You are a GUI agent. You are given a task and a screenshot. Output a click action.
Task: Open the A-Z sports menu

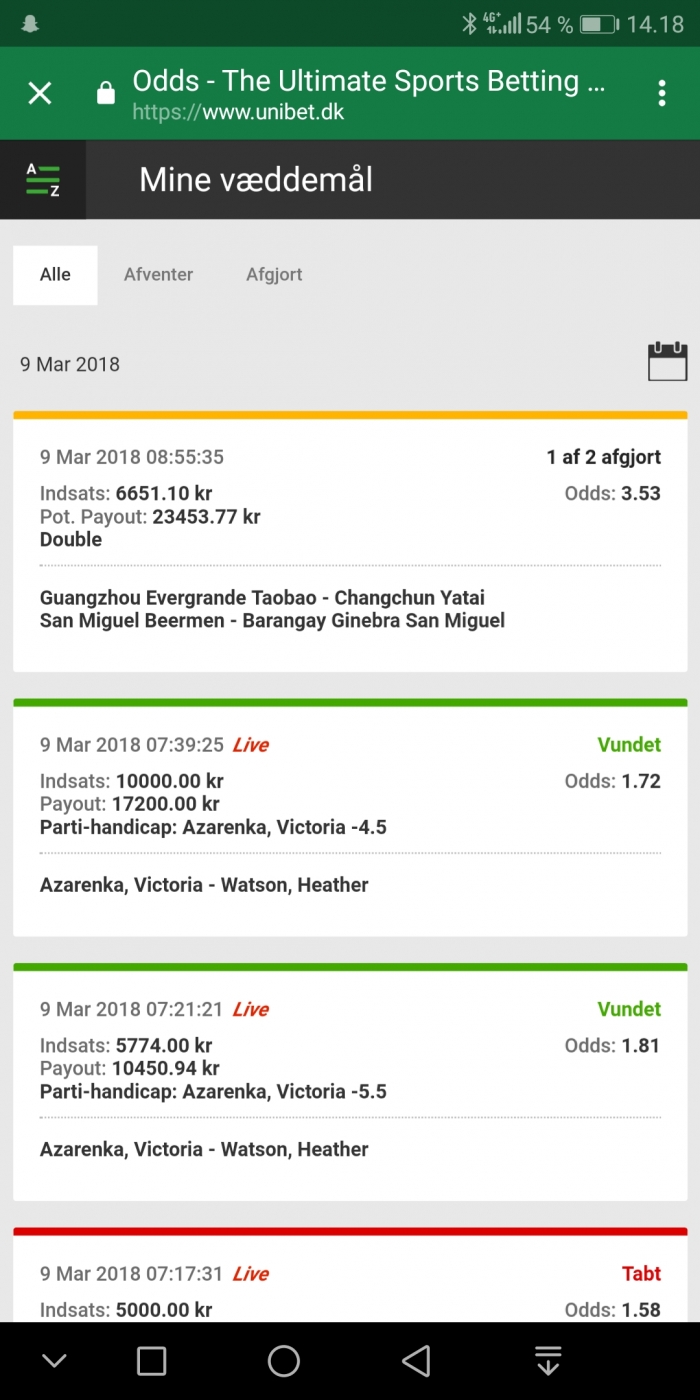click(x=43, y=180)
